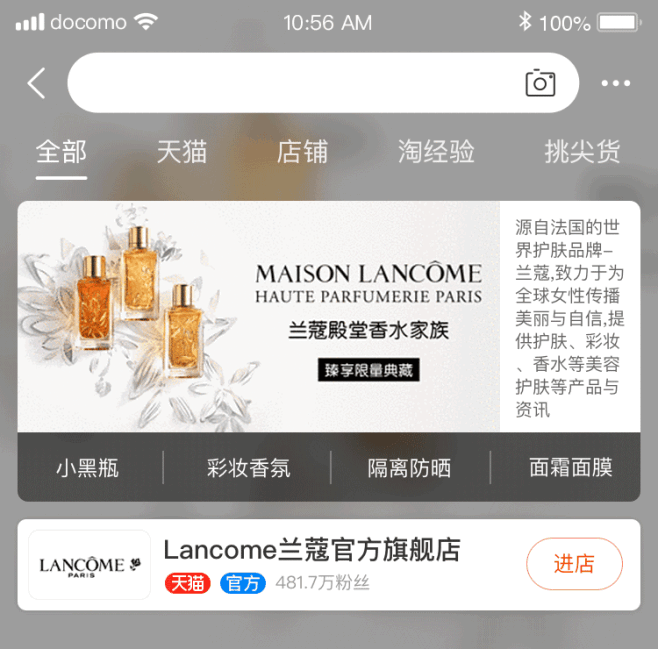Select the 隔离防晒 category
Viewport: 658px width, 649px height.
409,467
